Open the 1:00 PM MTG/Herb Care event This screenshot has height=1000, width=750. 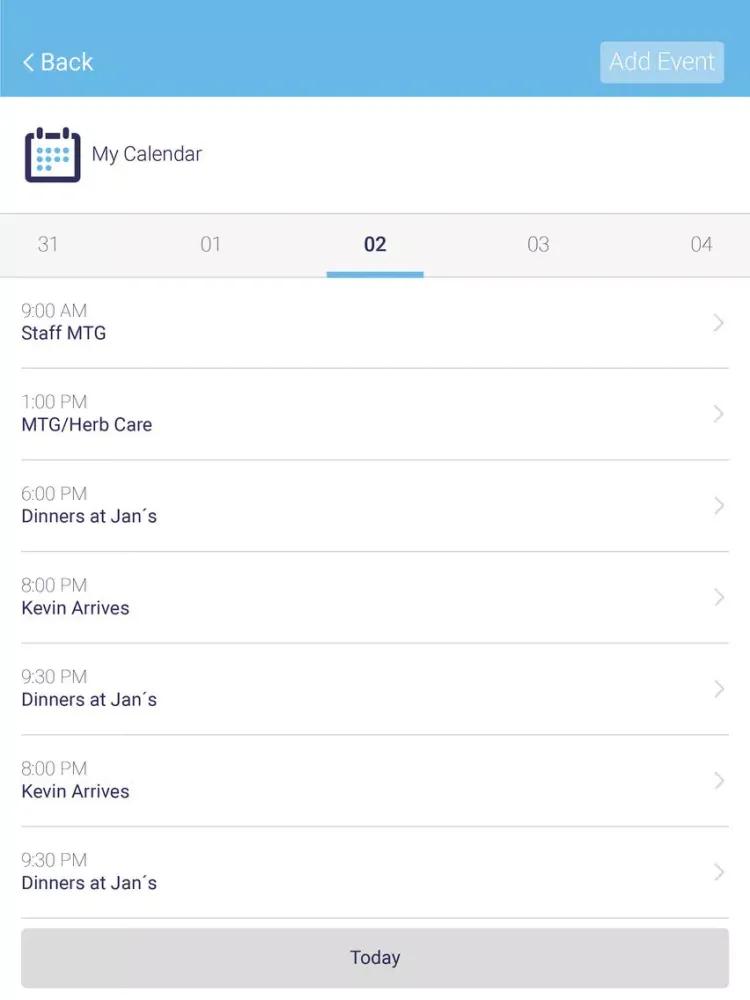tap(374, 414)
